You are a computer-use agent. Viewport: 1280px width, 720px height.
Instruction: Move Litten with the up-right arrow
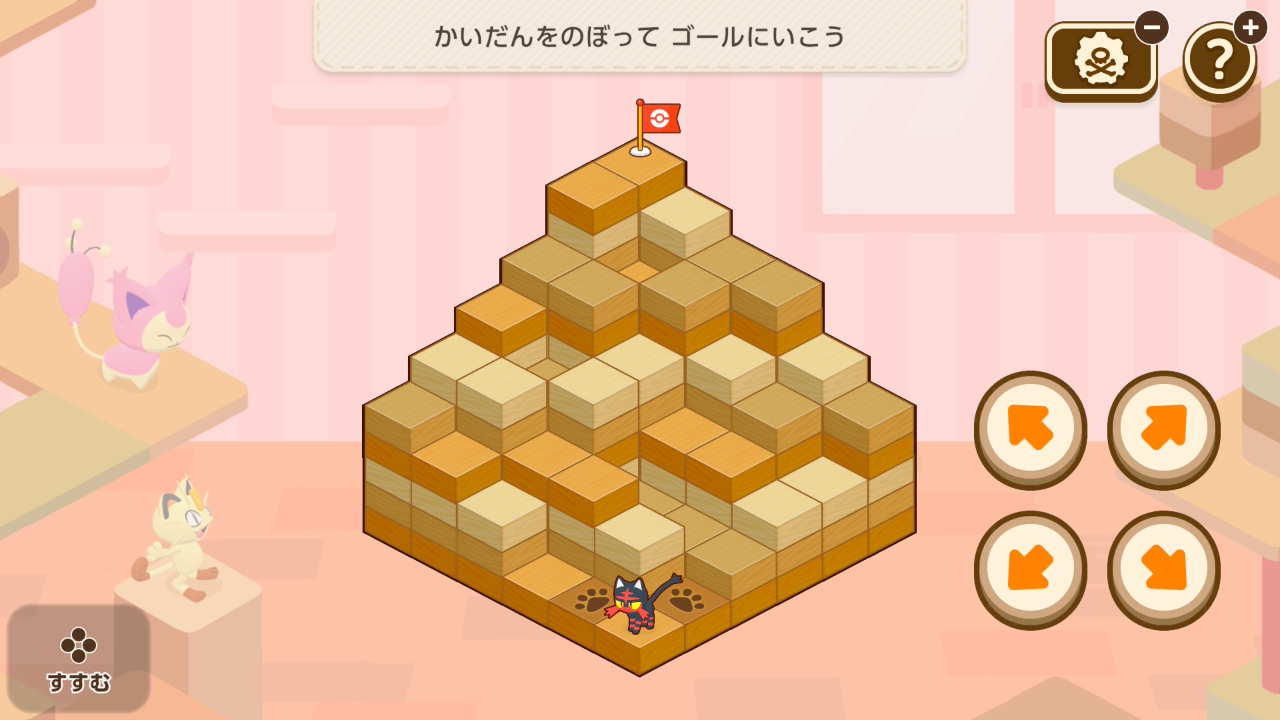[1163, 429]
